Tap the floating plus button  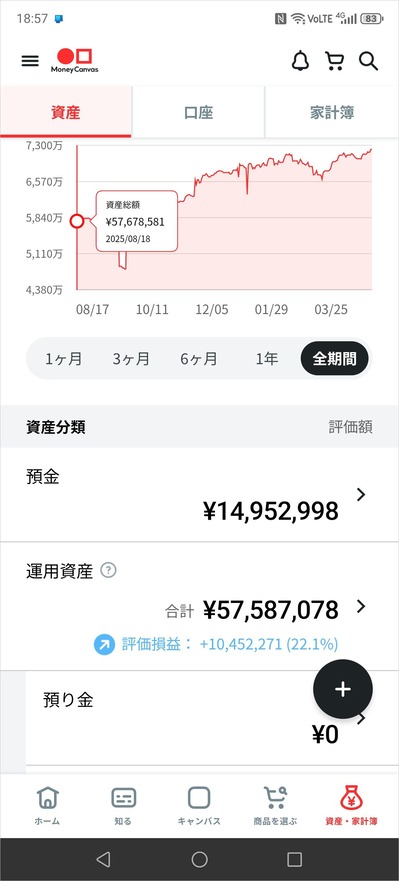pos(343,689)
